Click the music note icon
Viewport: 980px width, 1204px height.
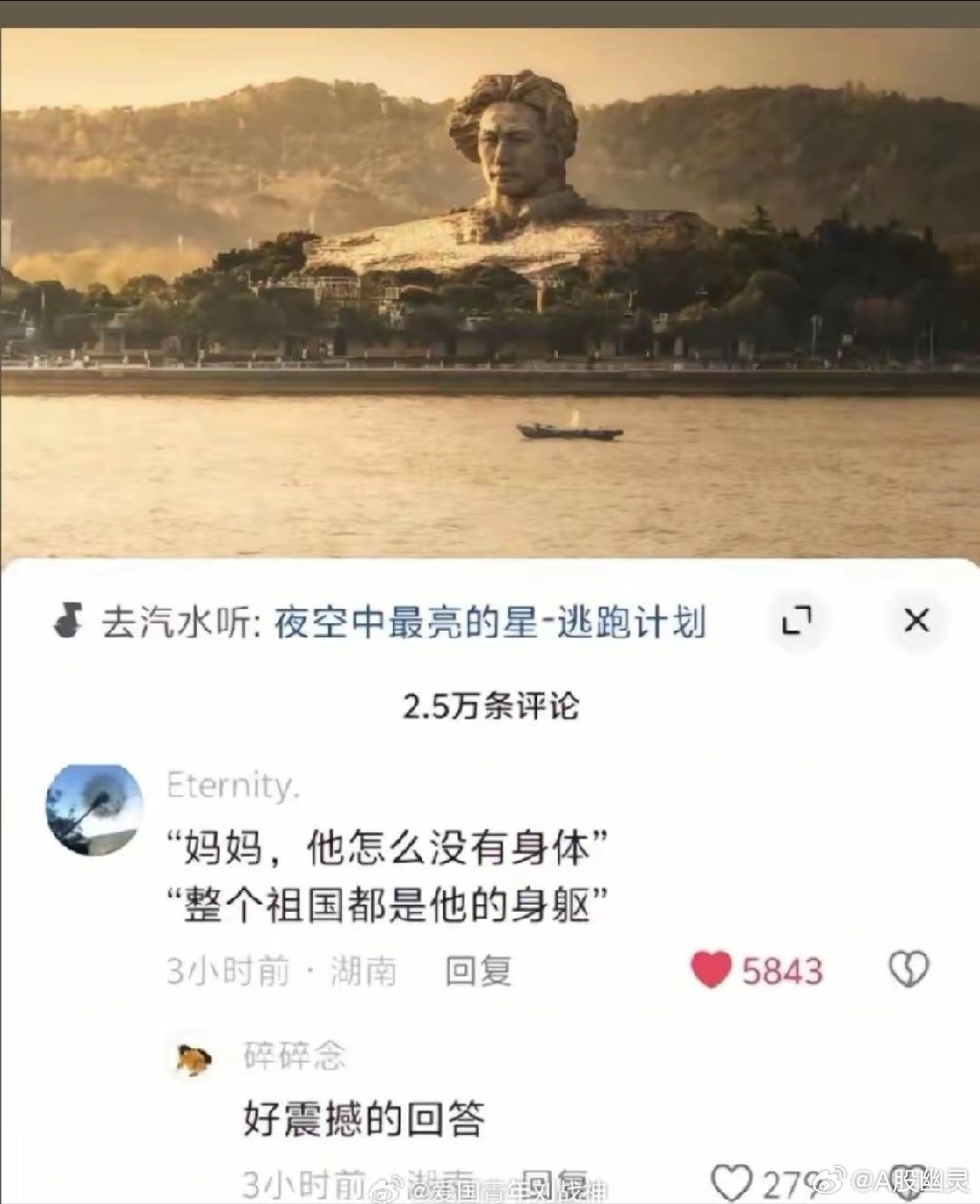(x=68, y=622)
